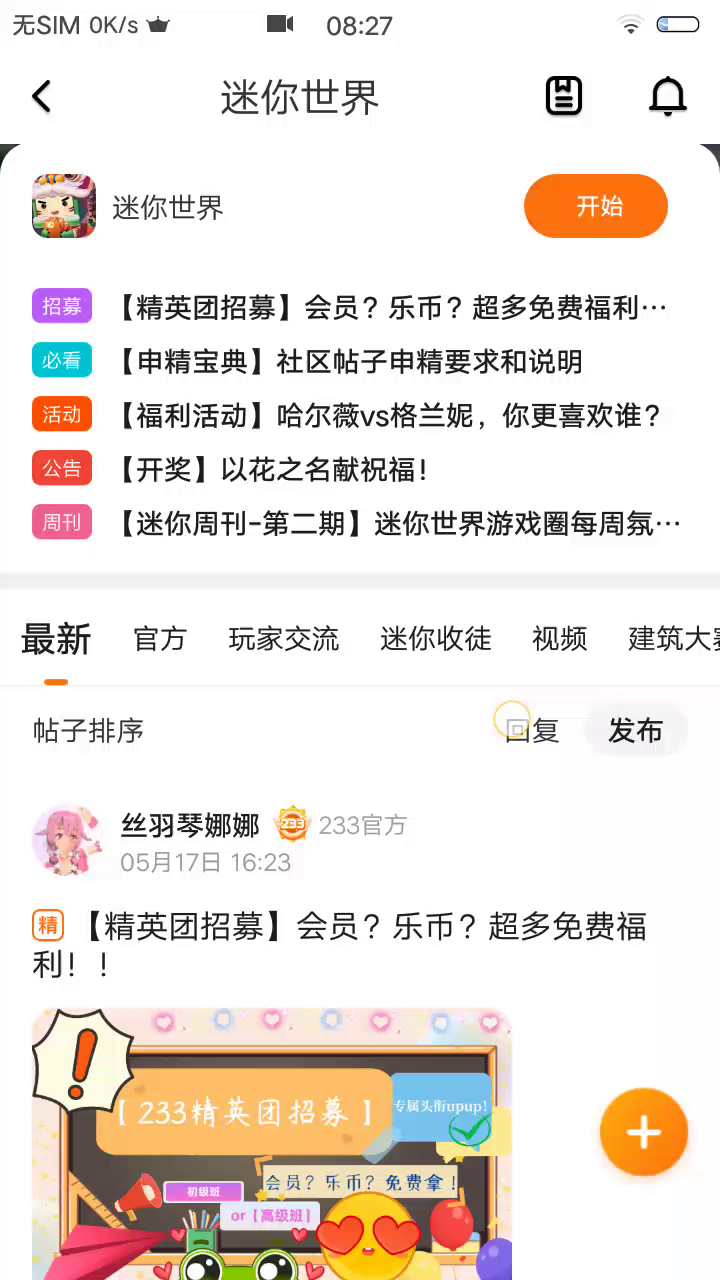720x1280 pixels.
Task: Switch to the 迷你收徒 tab
Action: (436, 639)
